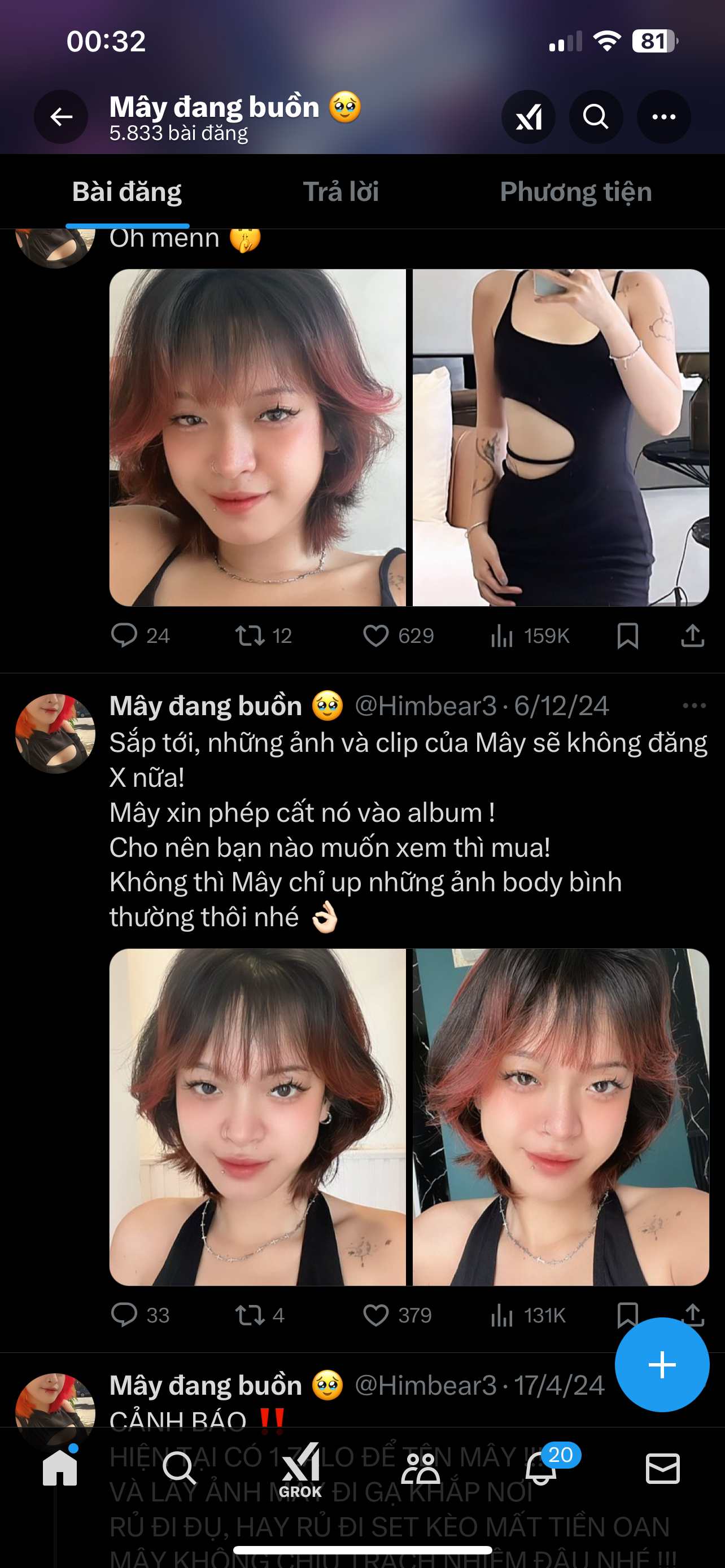Search this profile's posts

point(596,117)
